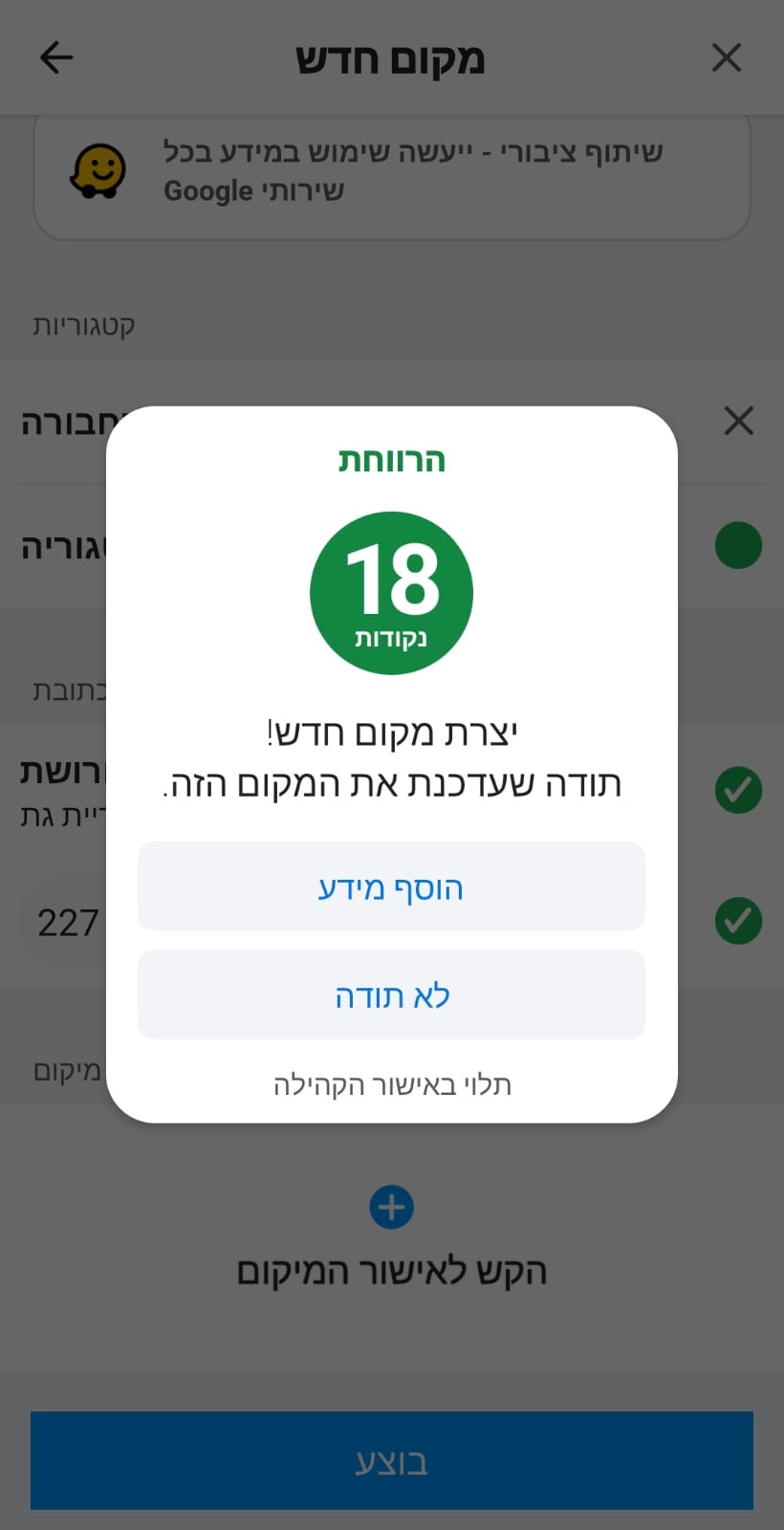Tap the הוסף מידע button
This screenshot has height=1530, width=784.
[x=391, y=886]
